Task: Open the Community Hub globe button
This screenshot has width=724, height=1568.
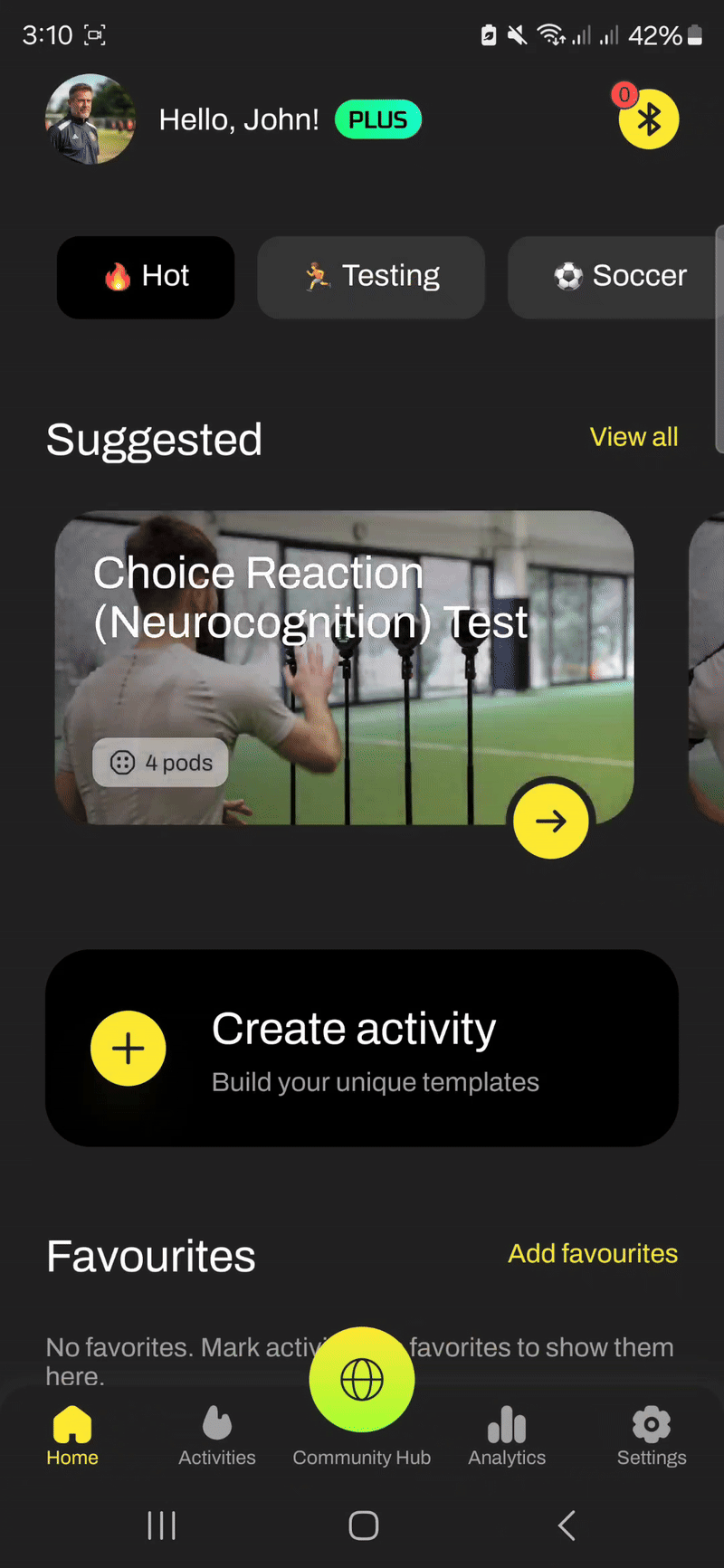Action: pyautogui.click(x=362, y=1381)
